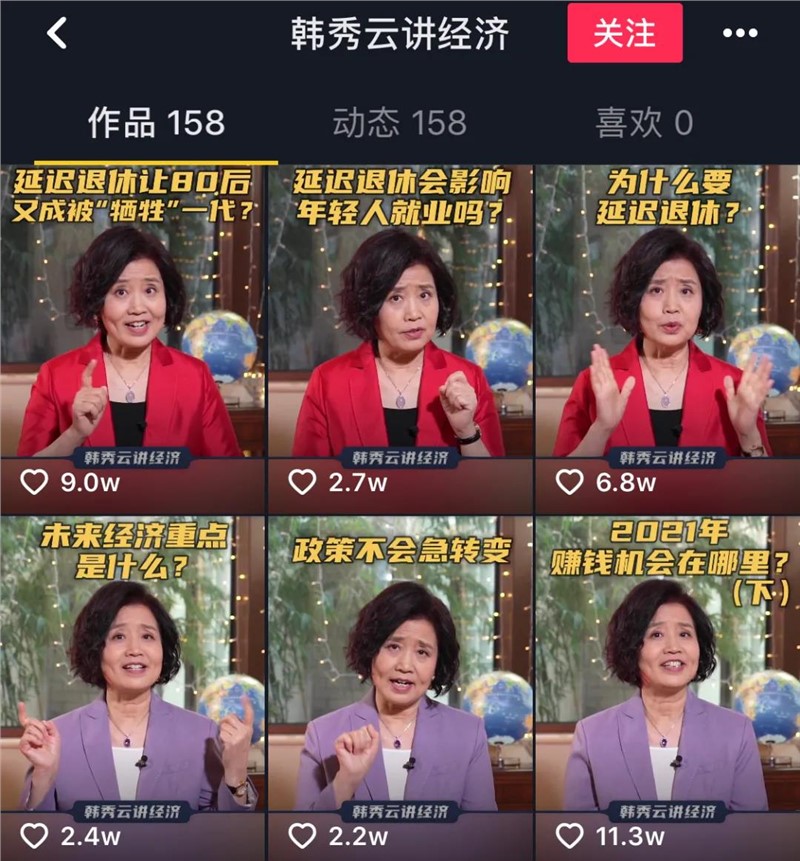Like the video about 80后 being sacrificed
Screen dimensions: 800x861
tap(33, 480)
